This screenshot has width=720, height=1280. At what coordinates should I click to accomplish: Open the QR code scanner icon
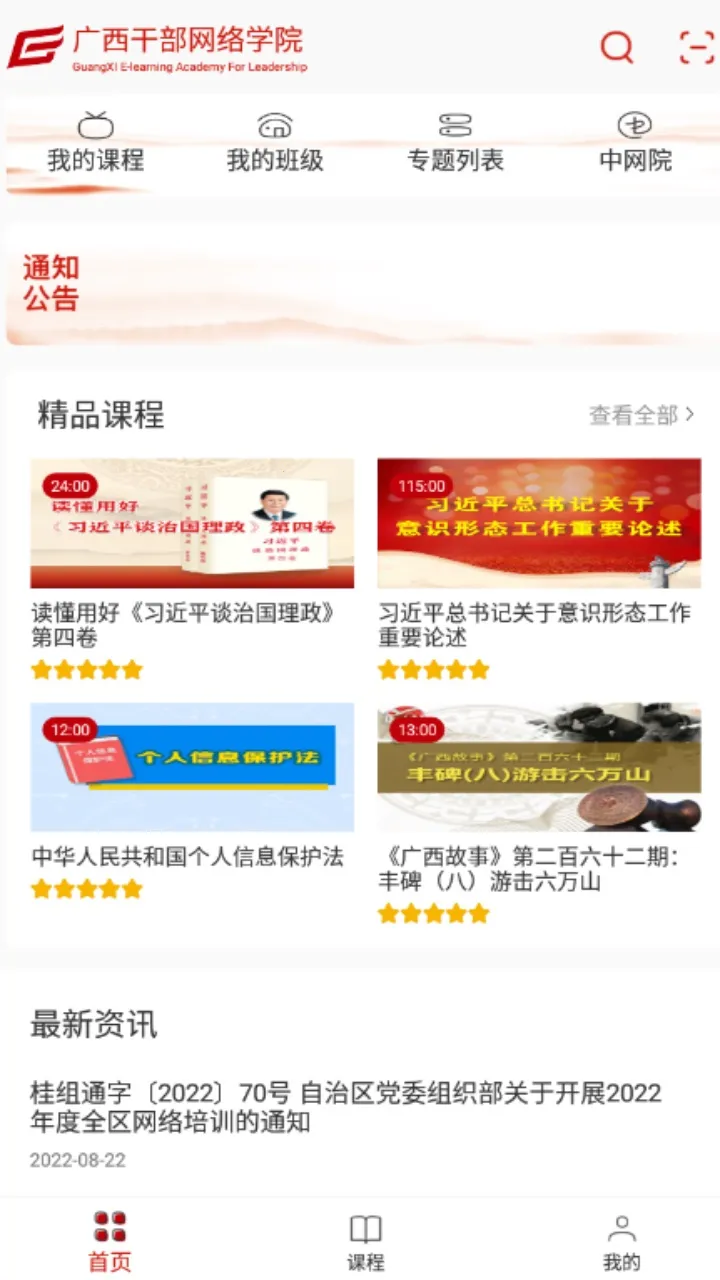695,47
